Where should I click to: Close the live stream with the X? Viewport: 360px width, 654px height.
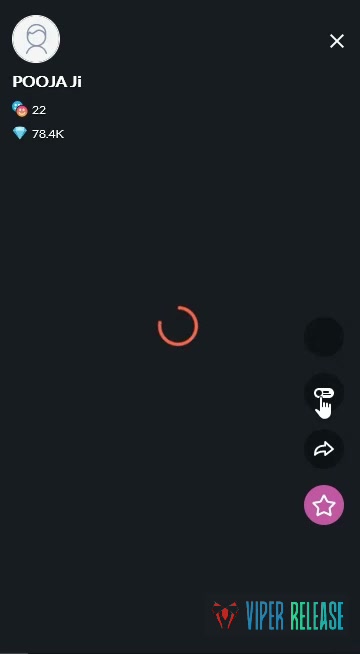(x=337, y=41)
